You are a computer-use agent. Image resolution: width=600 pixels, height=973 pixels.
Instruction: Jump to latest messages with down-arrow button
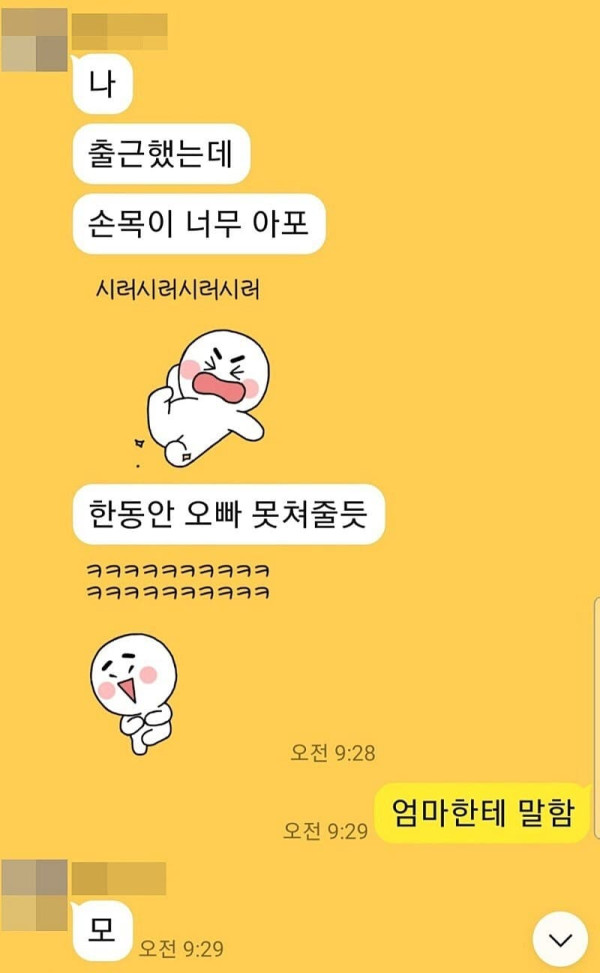560,939
